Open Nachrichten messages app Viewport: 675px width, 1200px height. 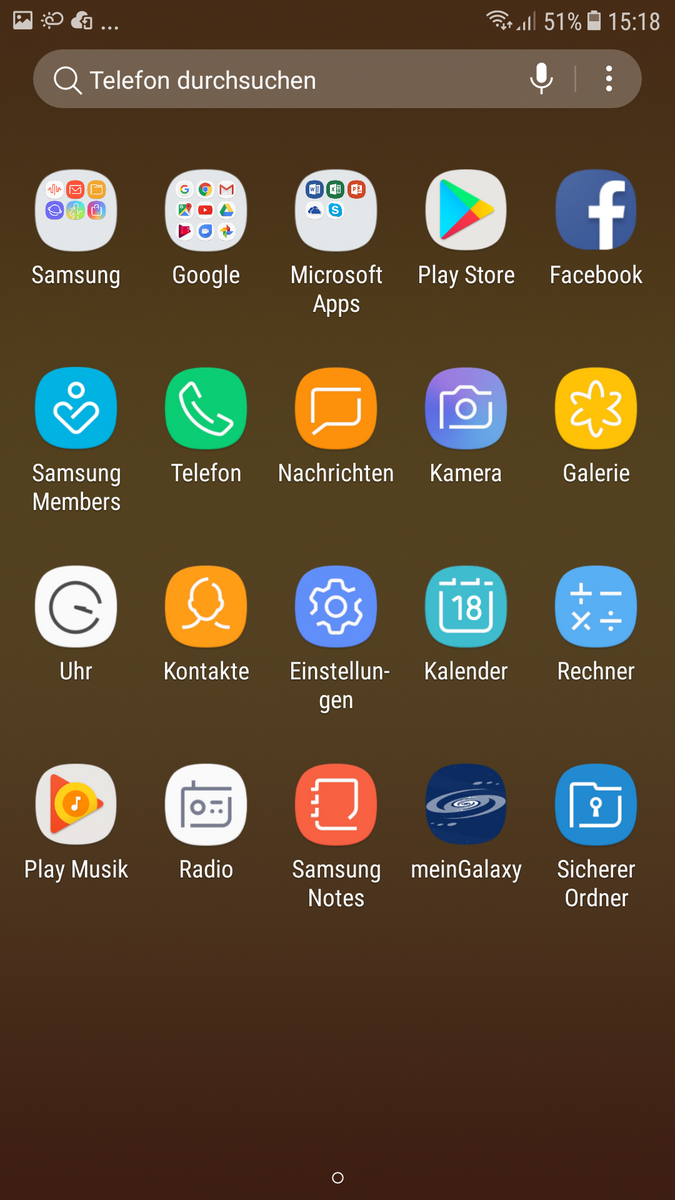click(x=336, y=408)
